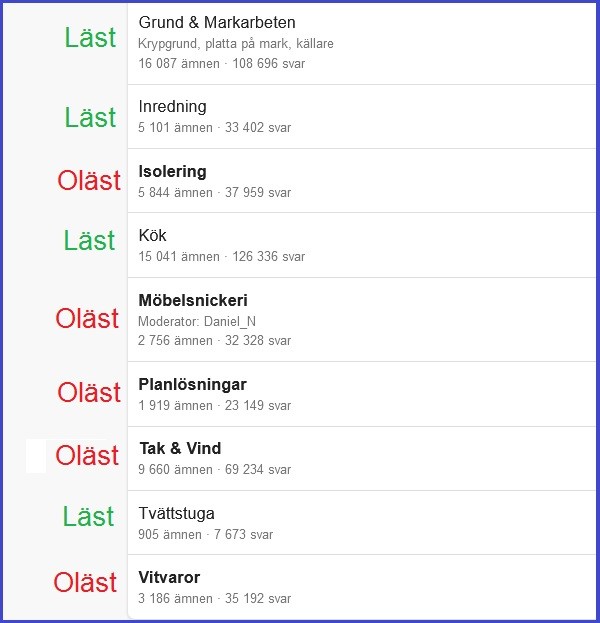Open the Inredning forum

172,106
